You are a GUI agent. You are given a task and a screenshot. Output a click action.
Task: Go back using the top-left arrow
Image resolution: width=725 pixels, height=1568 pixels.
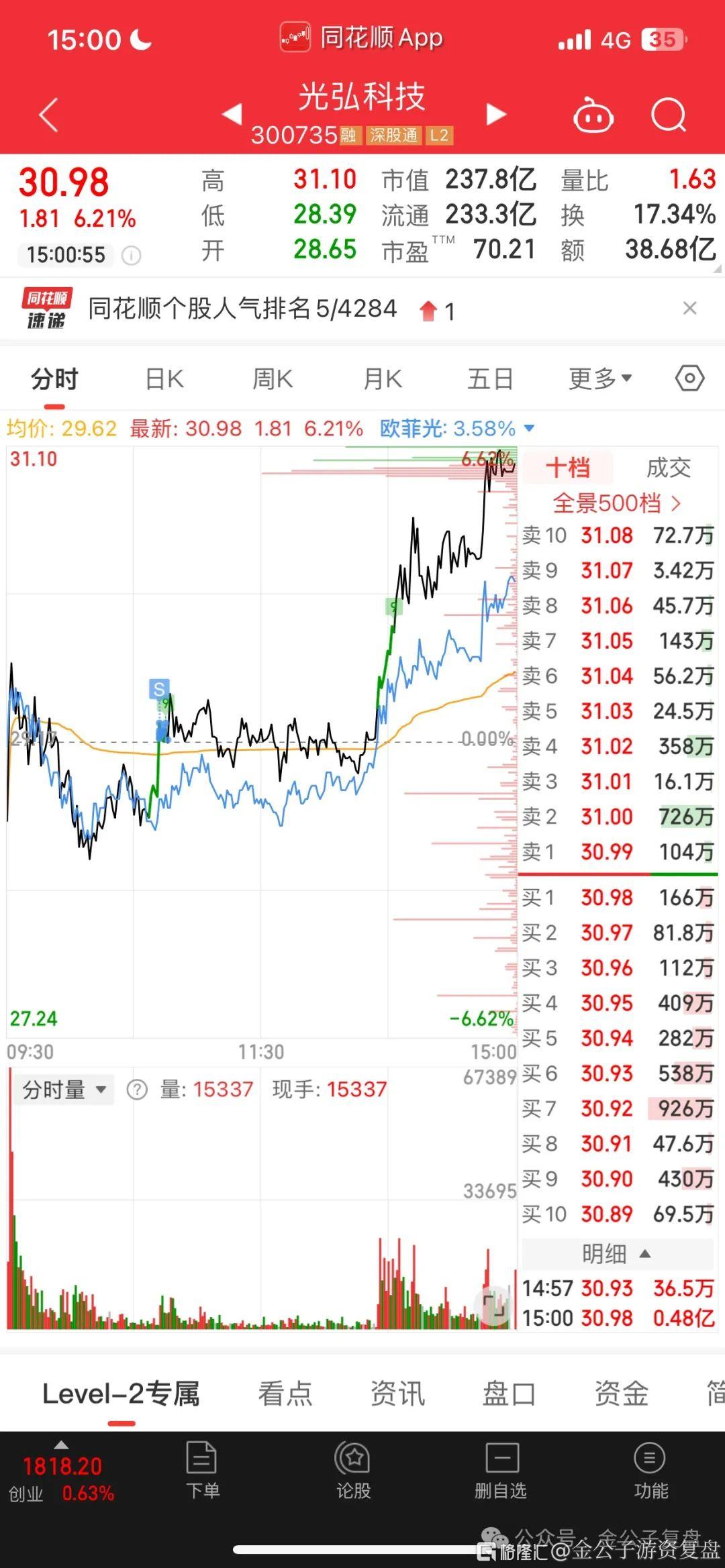pos(49,115)
